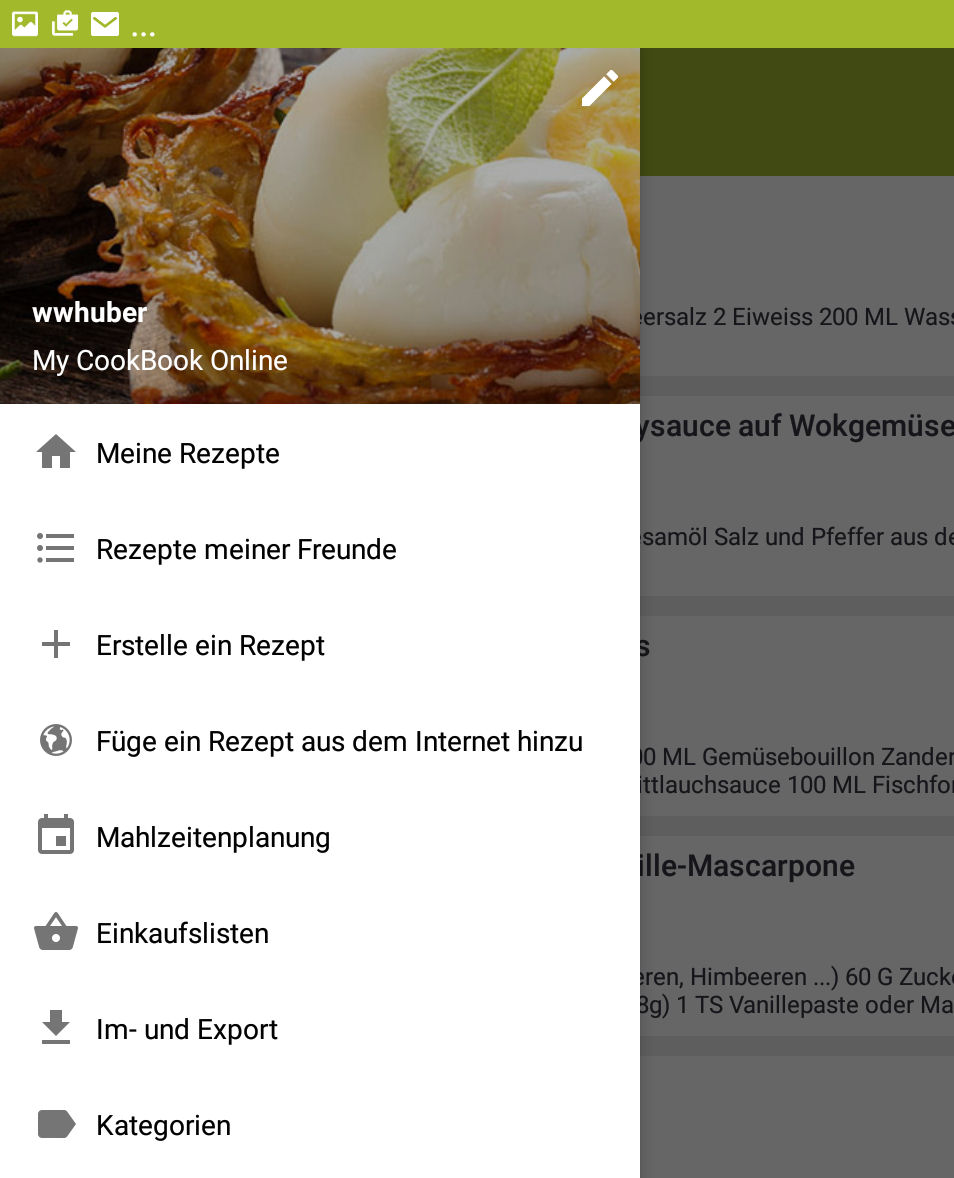View Einkaufslisten
954x1178 pixels.
tap(182, 934)
